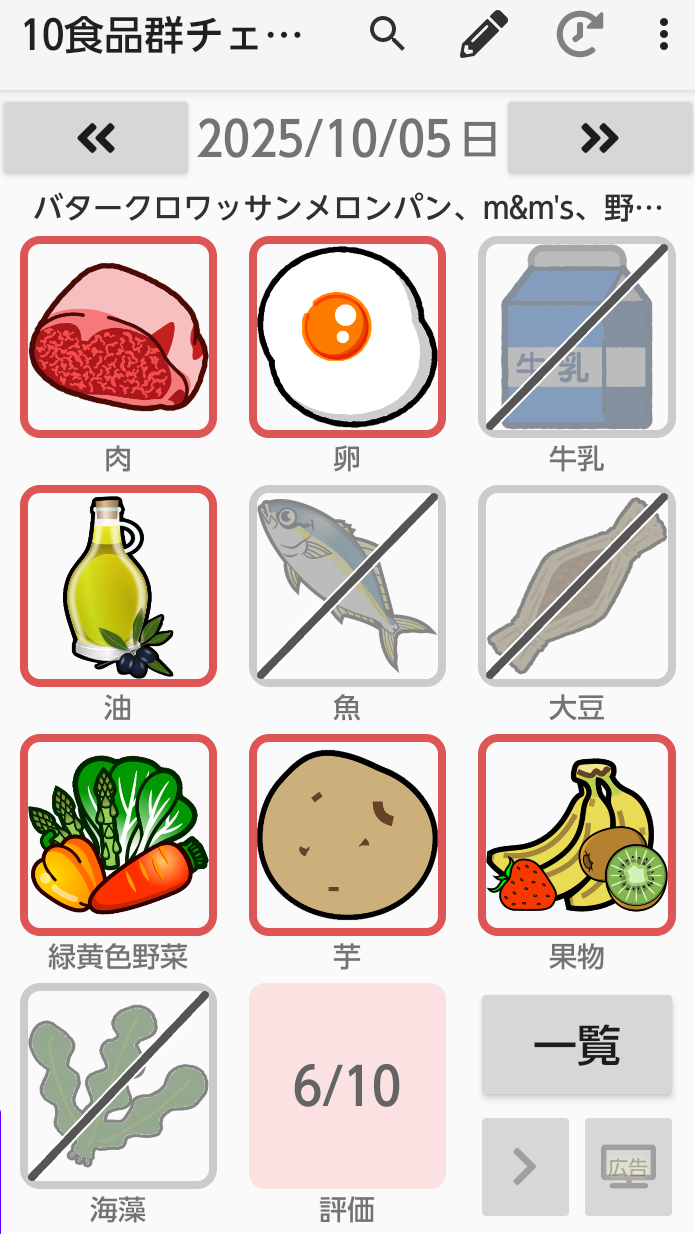Open the overflow menu
The width and height of the screenshot is (695, 1234).
(663, 35)
